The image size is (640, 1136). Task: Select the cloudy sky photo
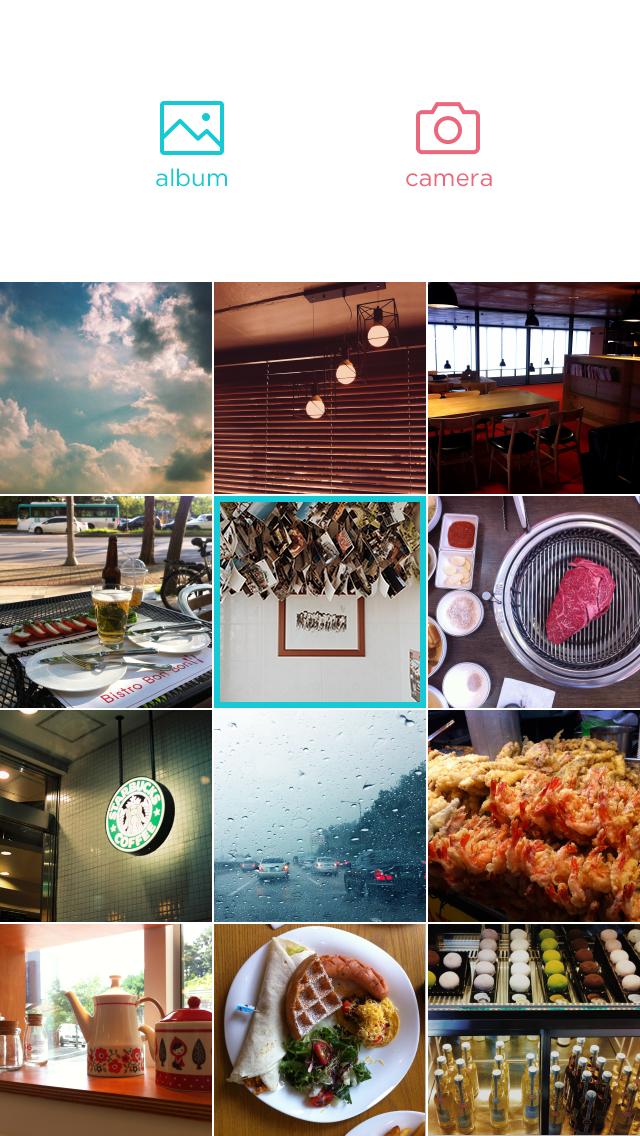click(106, 387)
